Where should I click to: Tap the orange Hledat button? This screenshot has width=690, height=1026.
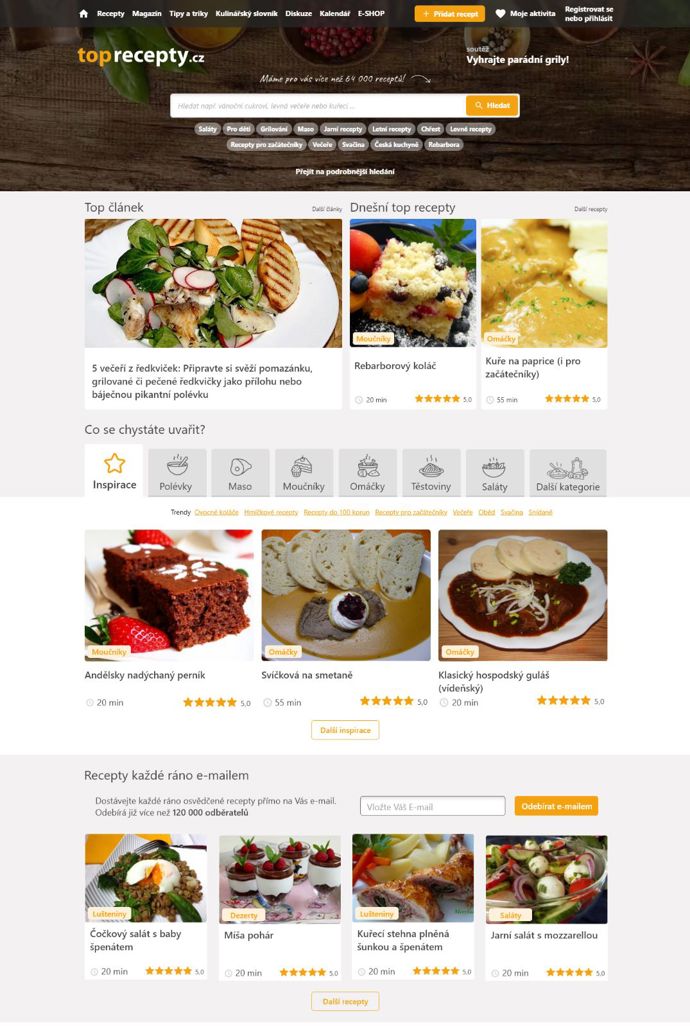(x=492, y=105)
